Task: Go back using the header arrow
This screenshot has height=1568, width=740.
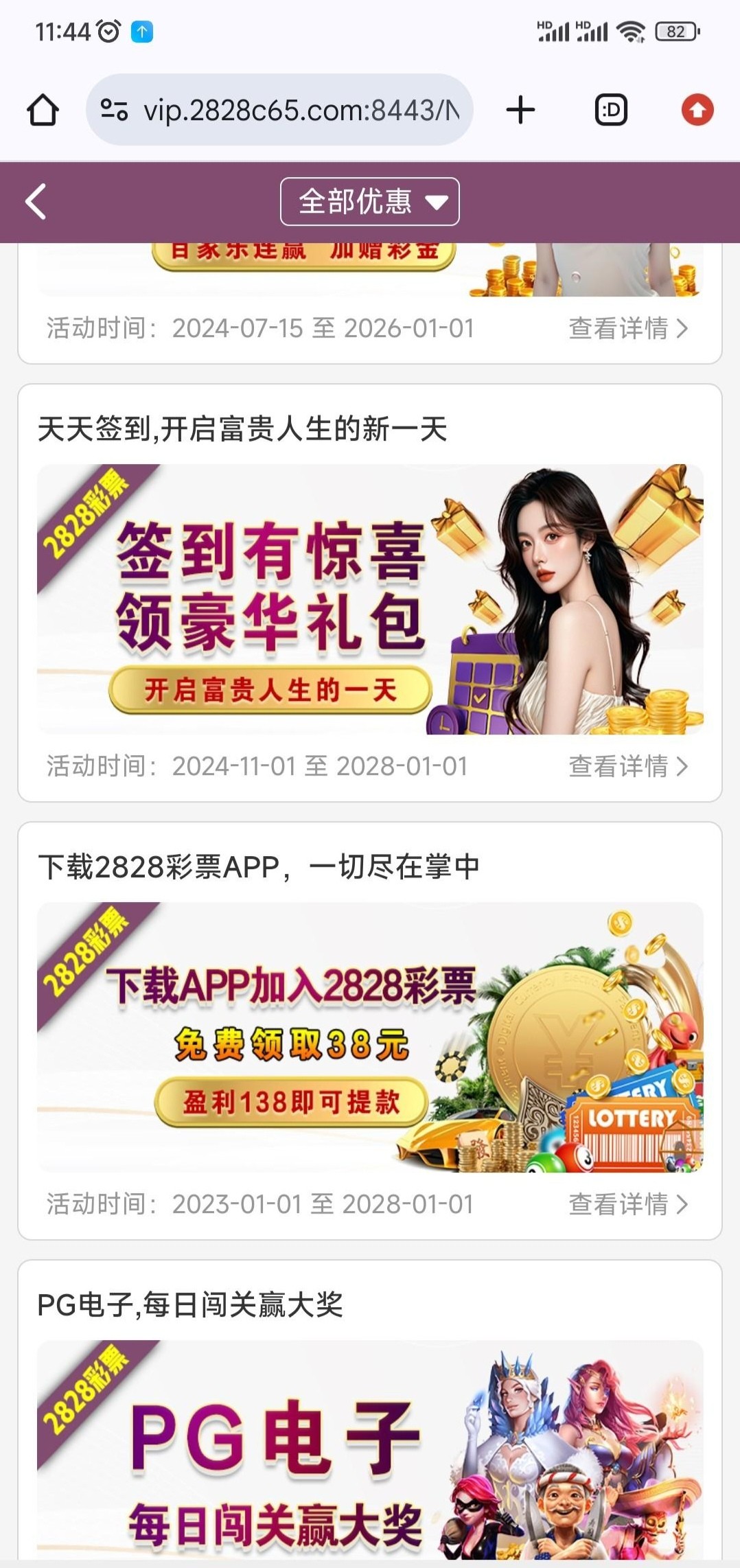Action: point(36,202)
